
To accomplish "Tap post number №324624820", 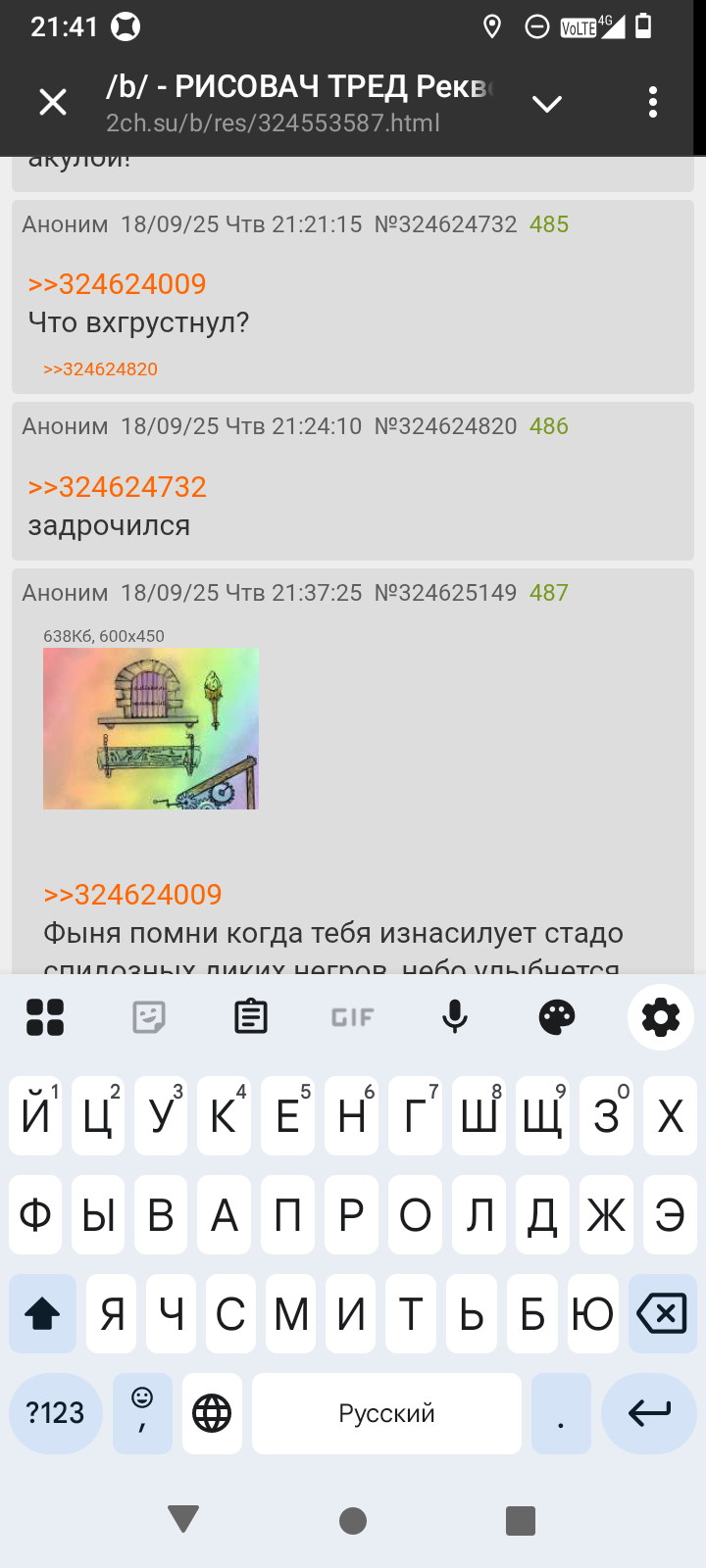I will coord(445,426).
